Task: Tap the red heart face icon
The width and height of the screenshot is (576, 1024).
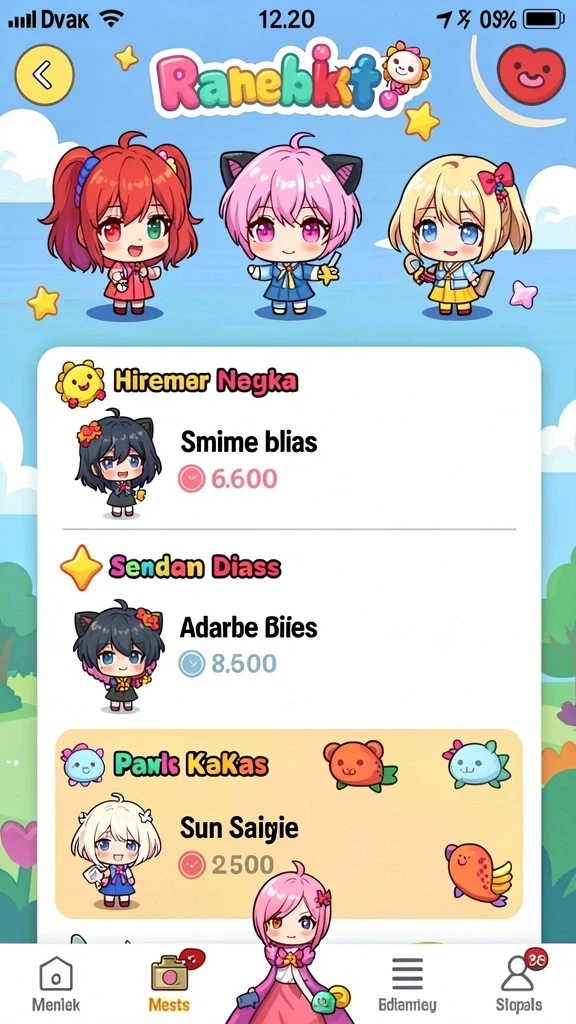Action: coord(531,72)
